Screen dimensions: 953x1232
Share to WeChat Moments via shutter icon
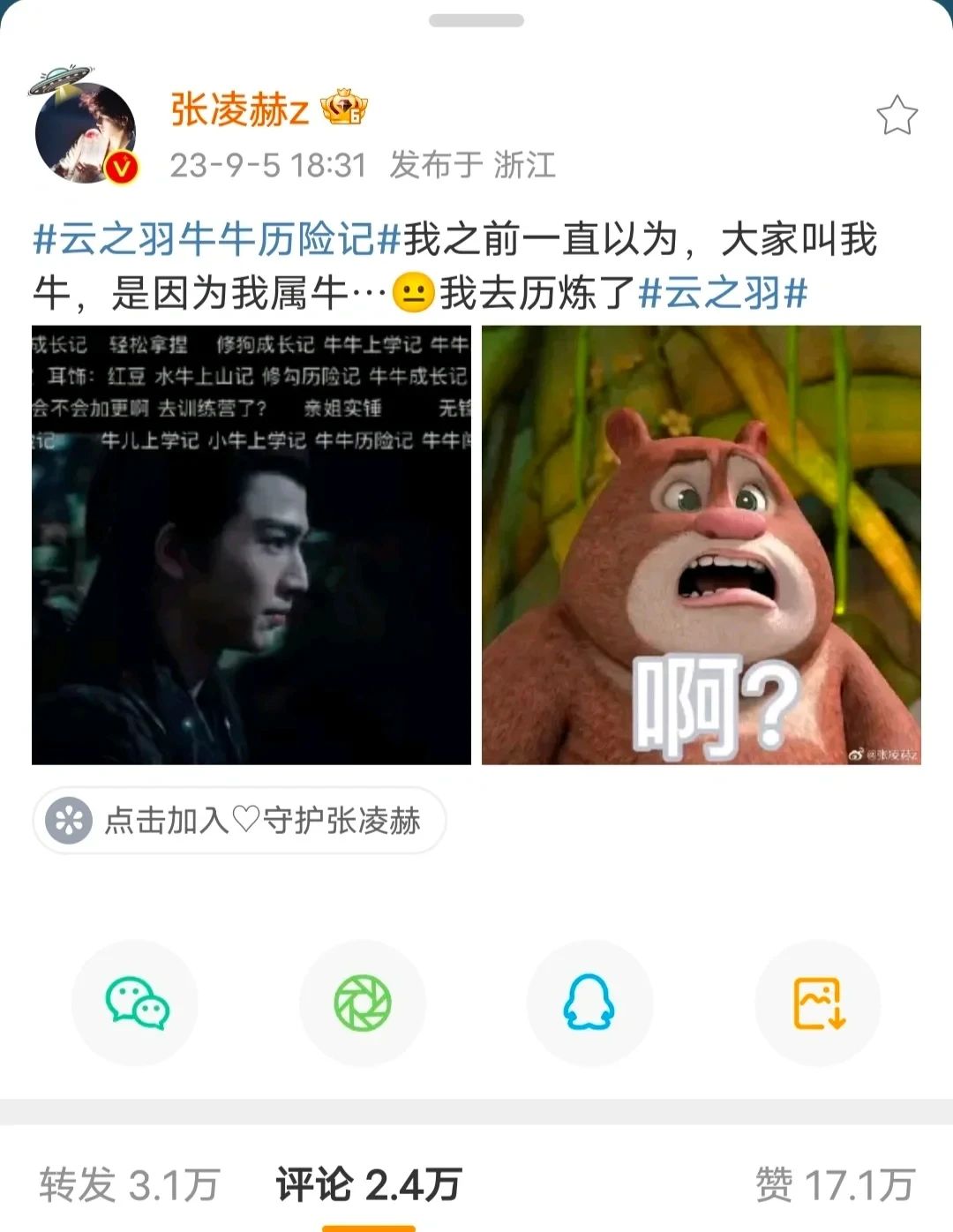click(x=363, y=1003)
